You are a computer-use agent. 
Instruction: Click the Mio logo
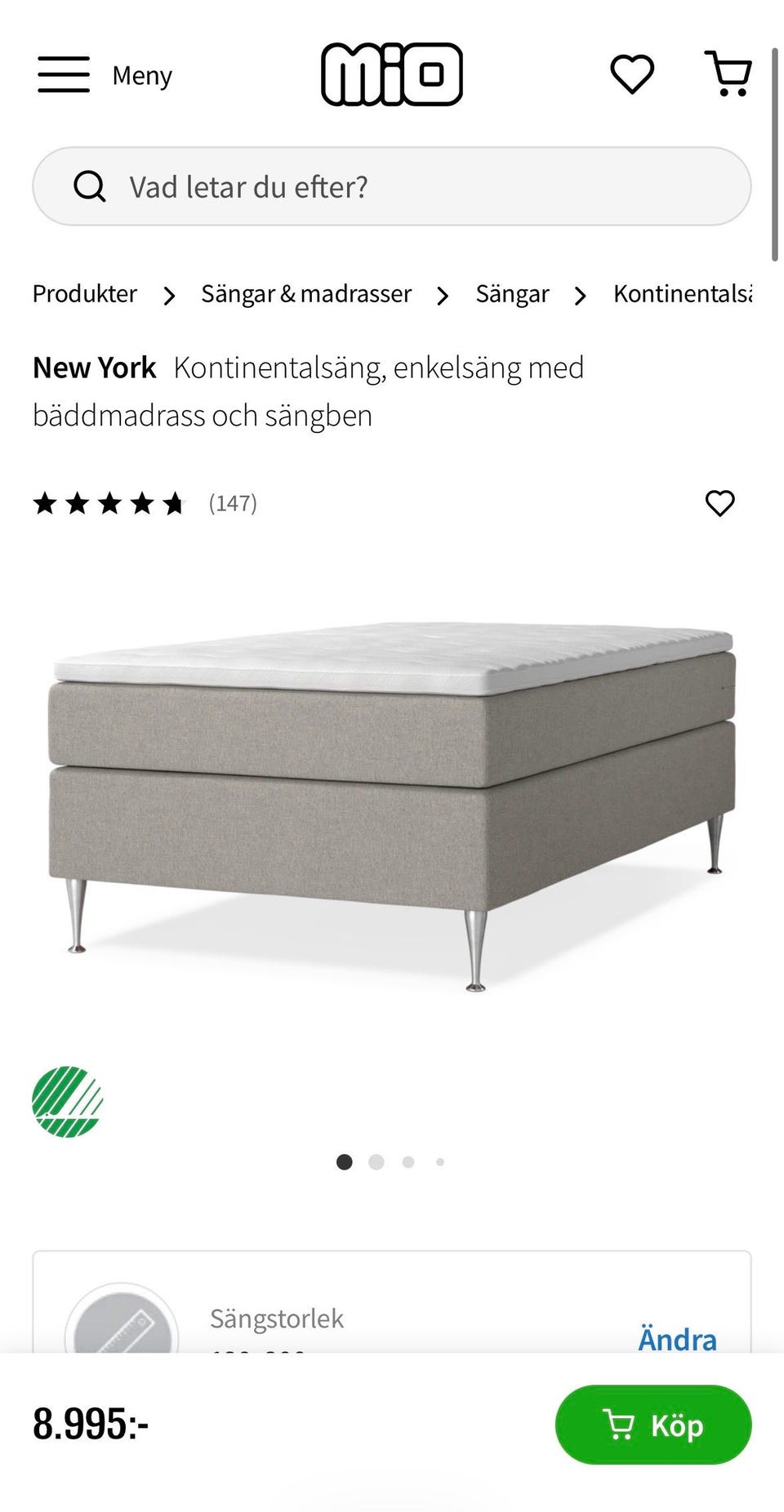[x=392, y=74]
